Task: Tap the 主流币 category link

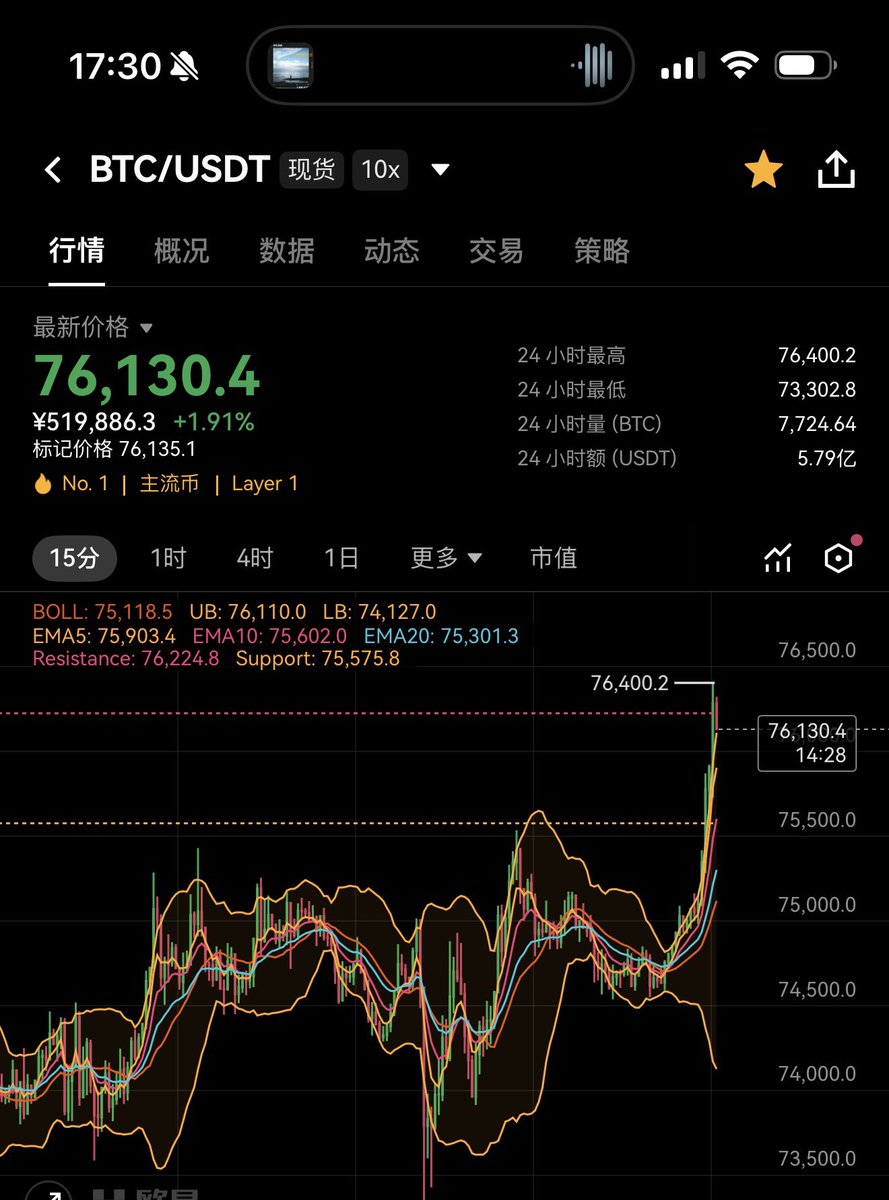Action: coord(171,483)
